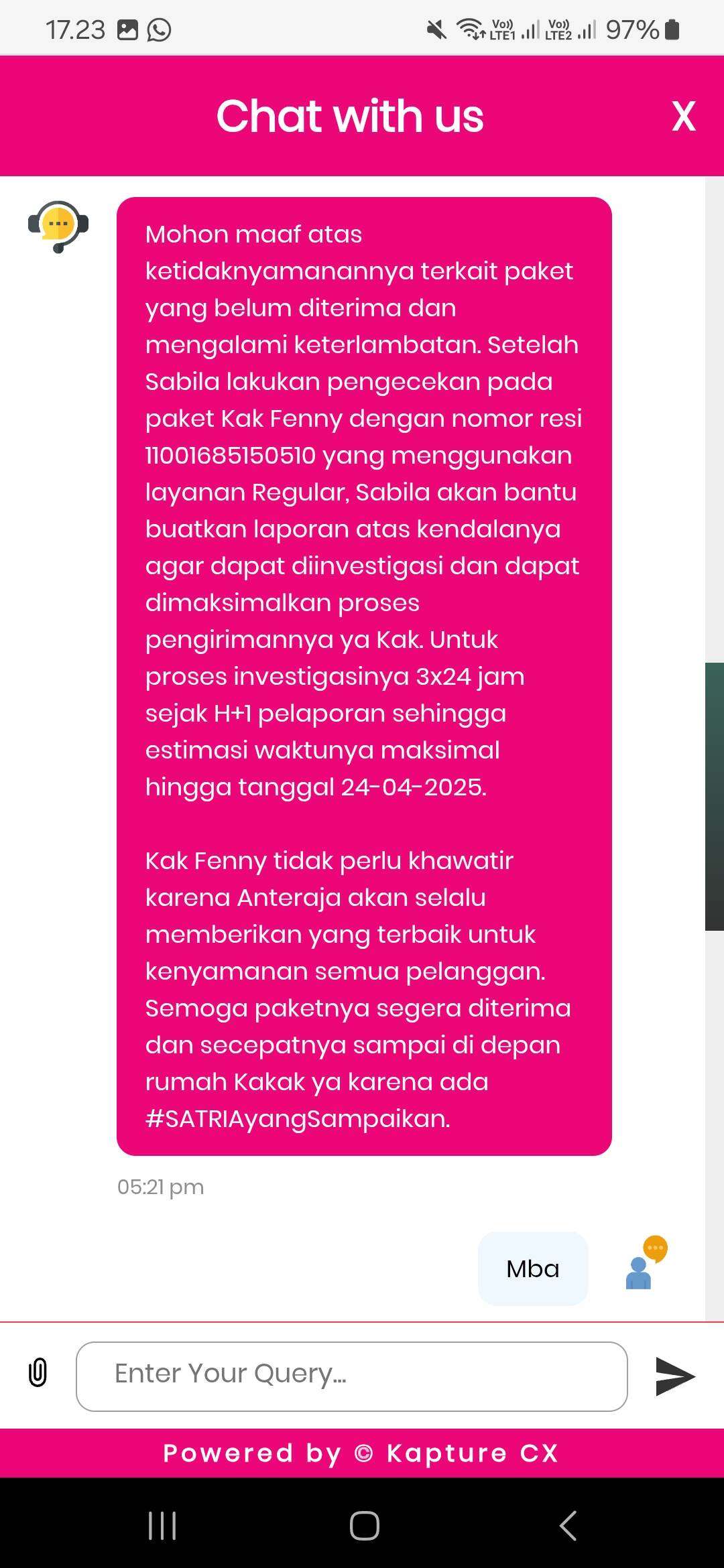Close the Chat with us window
This screenshot has width=724, height=1568.
(x=683, y=117)
